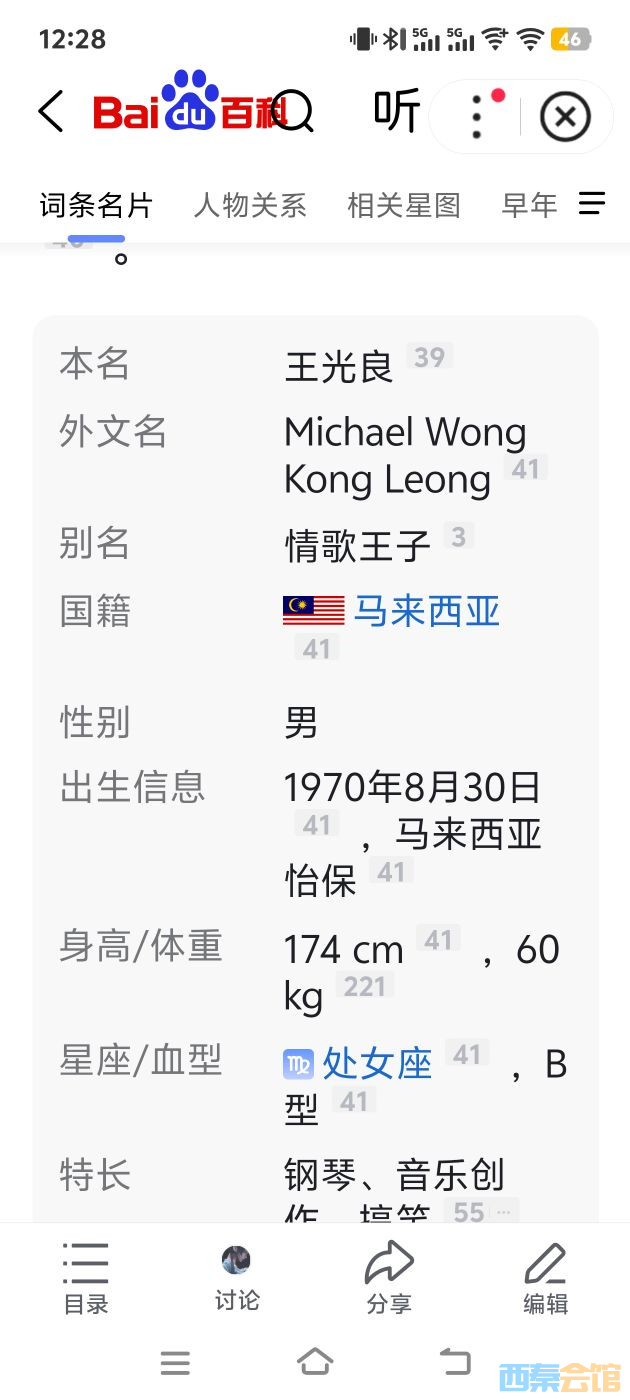Switch to 早年 tab

tap(529, 206)
